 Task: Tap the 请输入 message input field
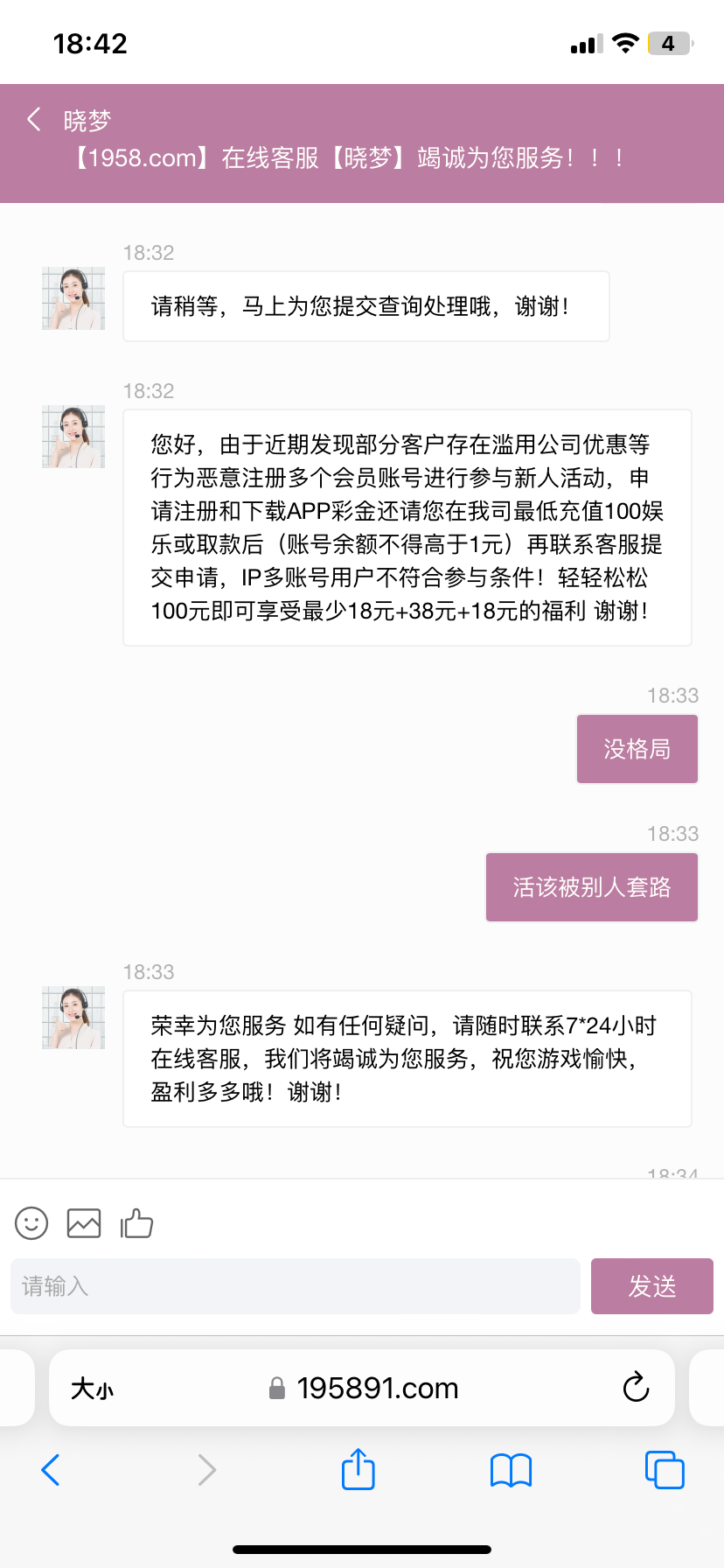click(x=295, y=1285)
